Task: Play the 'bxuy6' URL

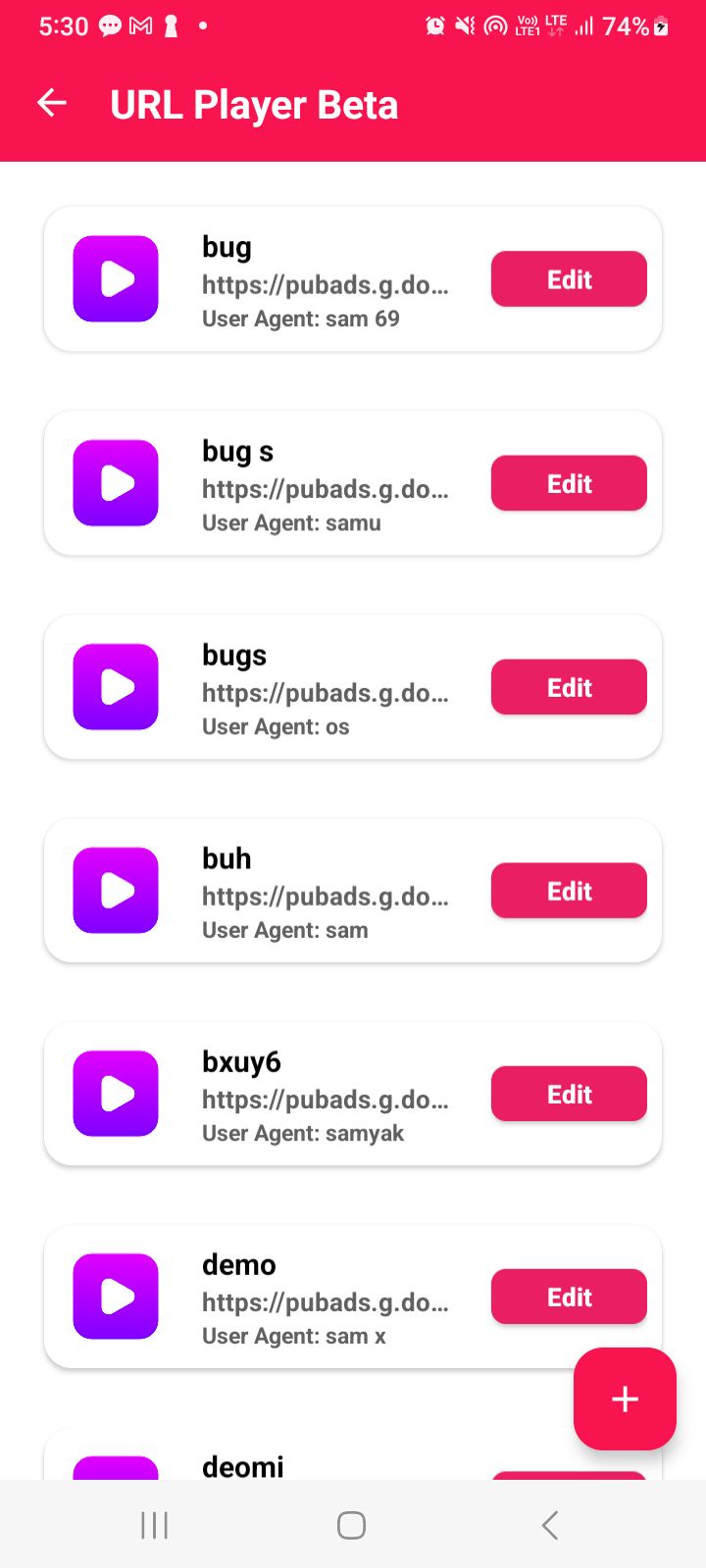Action: [x=116, y=1094]
